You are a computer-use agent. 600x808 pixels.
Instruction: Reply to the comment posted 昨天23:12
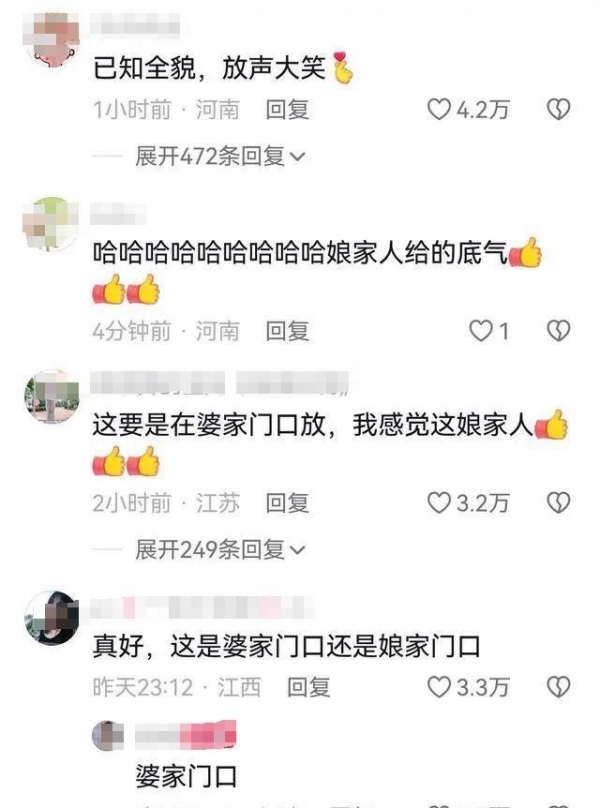[x=309, y=687]
